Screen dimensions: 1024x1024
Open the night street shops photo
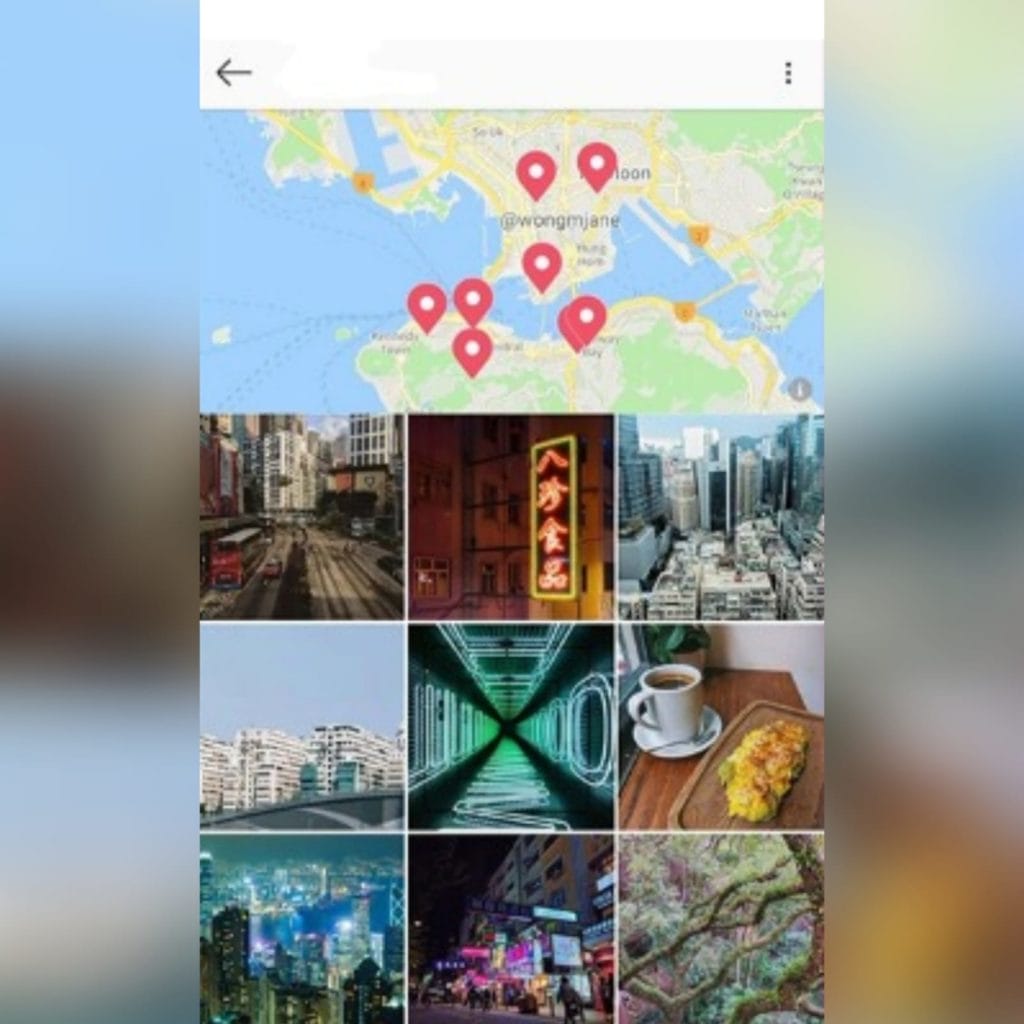[510, 928]
